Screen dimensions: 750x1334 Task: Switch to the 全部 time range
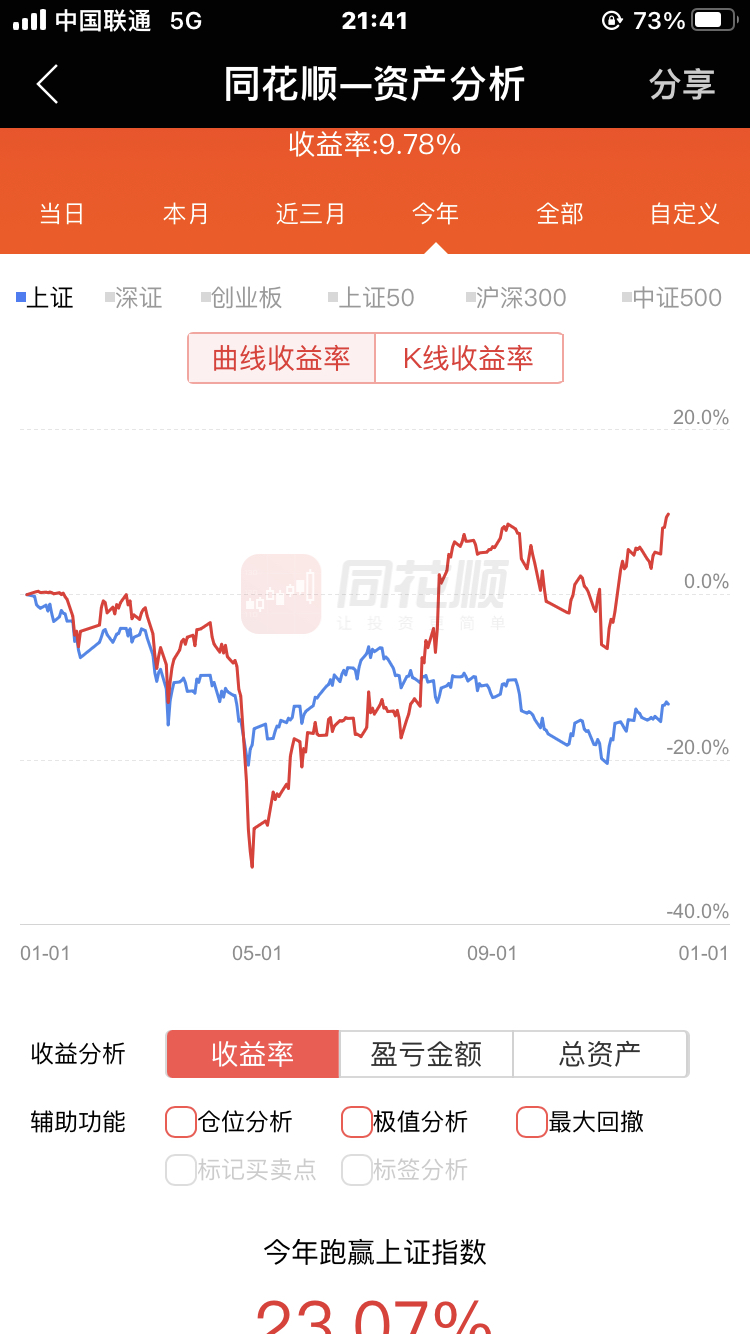[560, 213]
